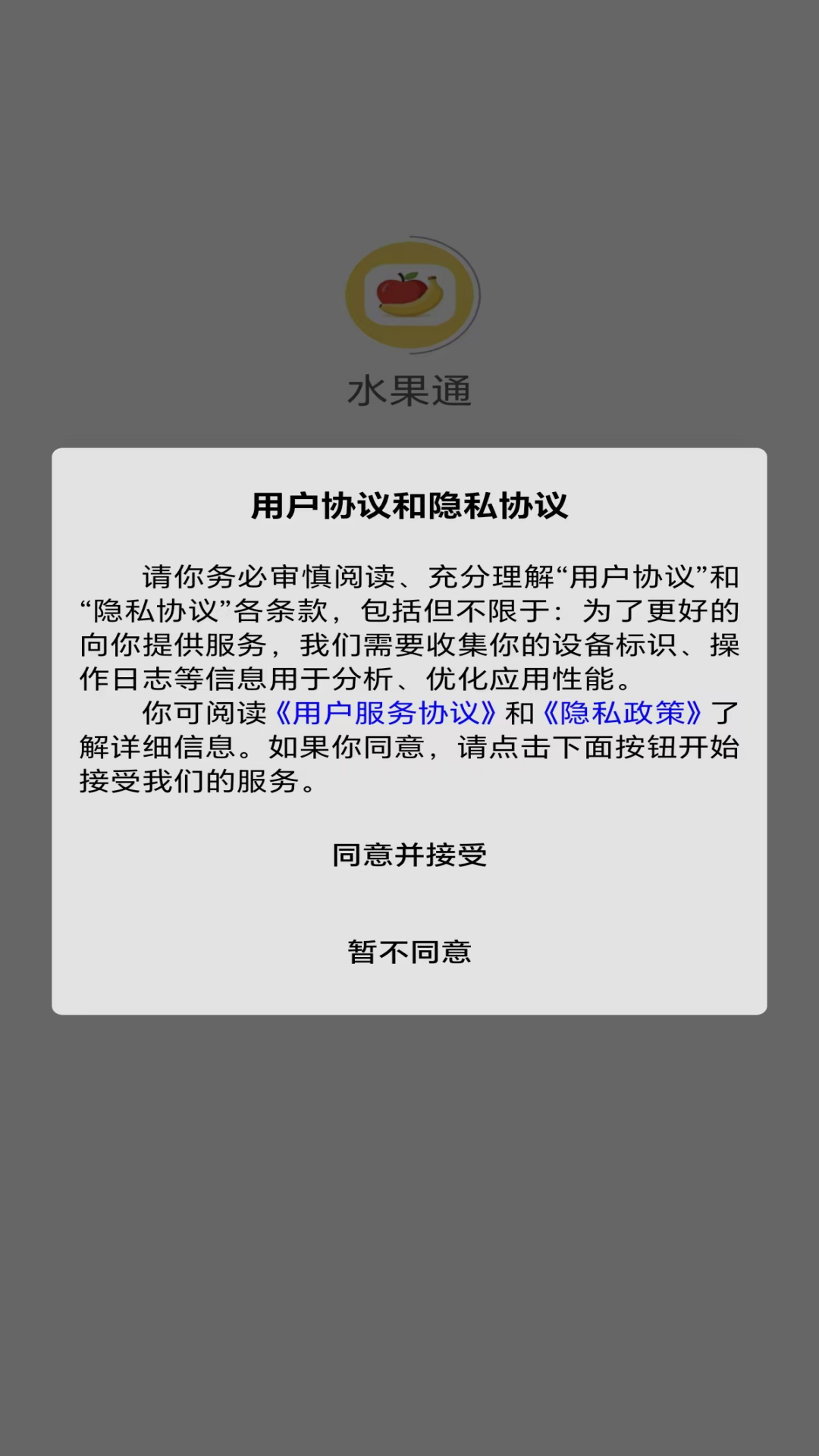819x1456 pixels.
Task: Click the gray background outside the dialog
Action: 409,1251
